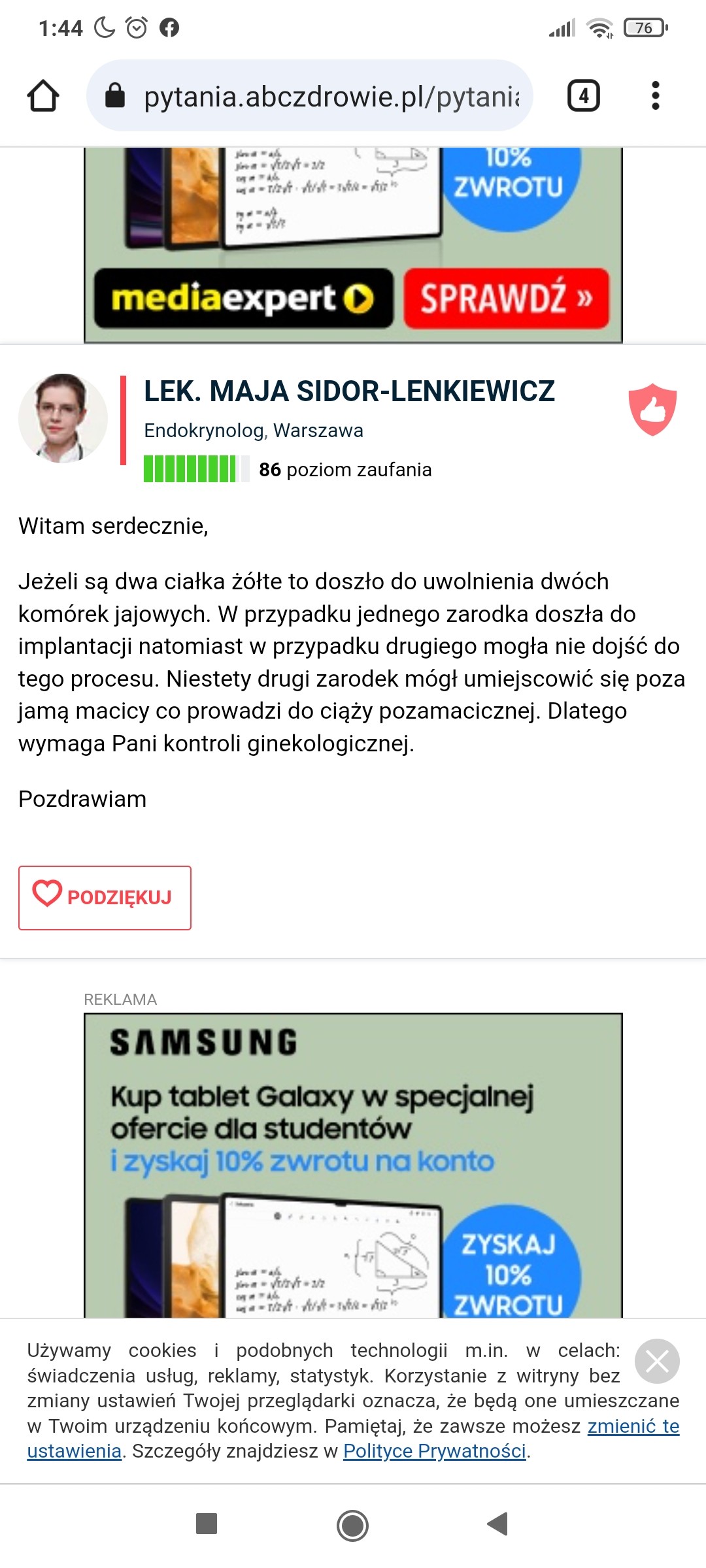This screenshot has width=706, height=1568.
Task: Go back with system back button
Action: (498, 1524)
